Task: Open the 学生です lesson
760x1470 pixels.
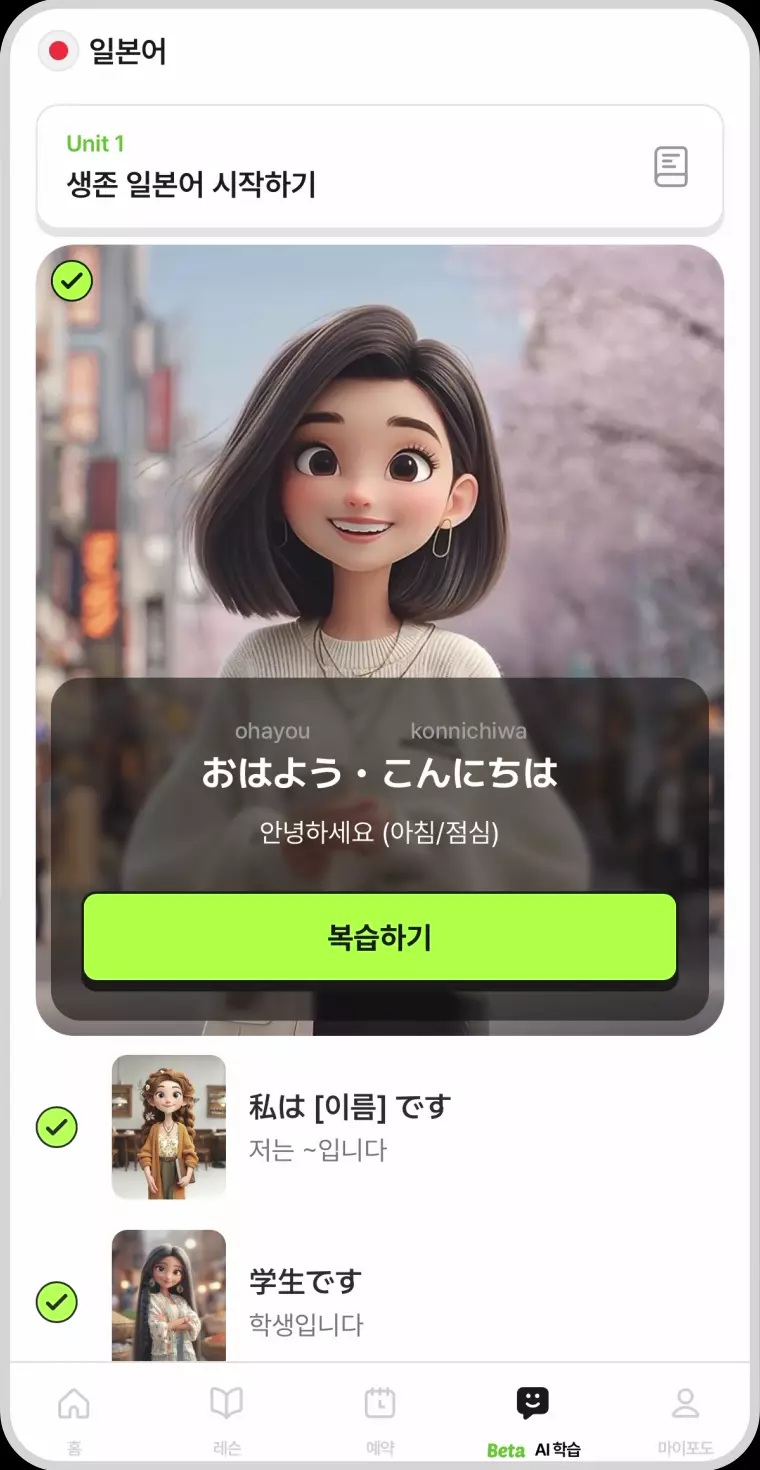Action: pos(305,1300)
